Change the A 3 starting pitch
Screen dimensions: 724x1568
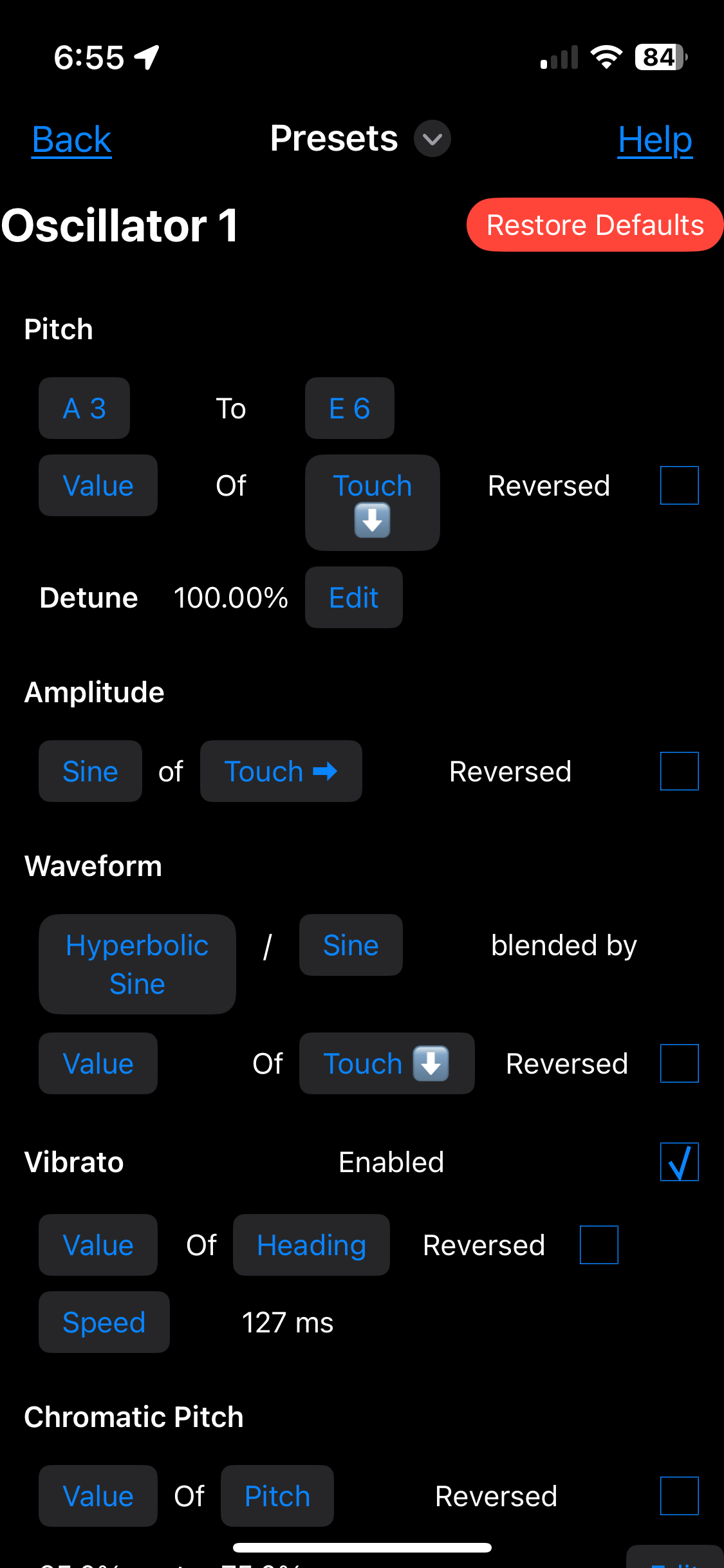84,408
